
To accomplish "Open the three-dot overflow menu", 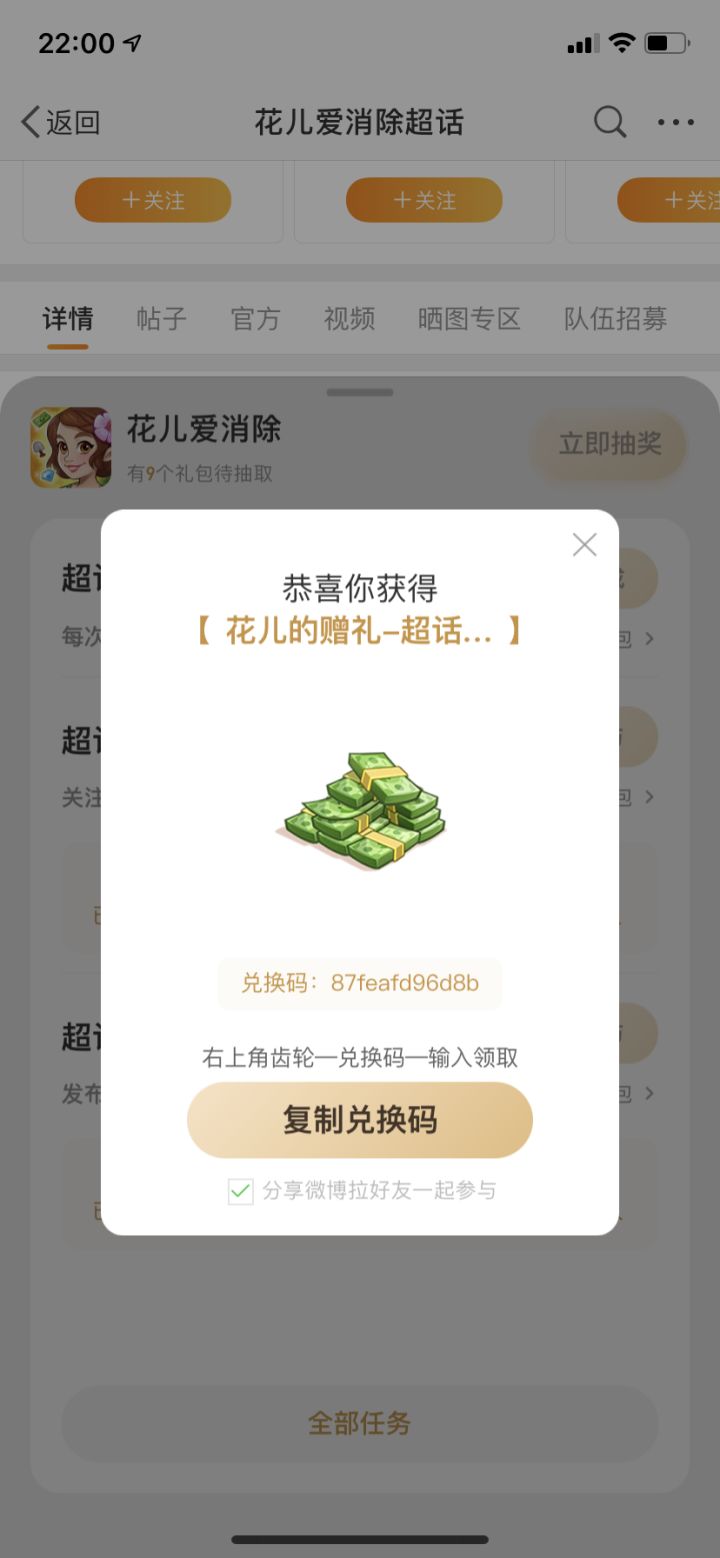I will (676, 123).
